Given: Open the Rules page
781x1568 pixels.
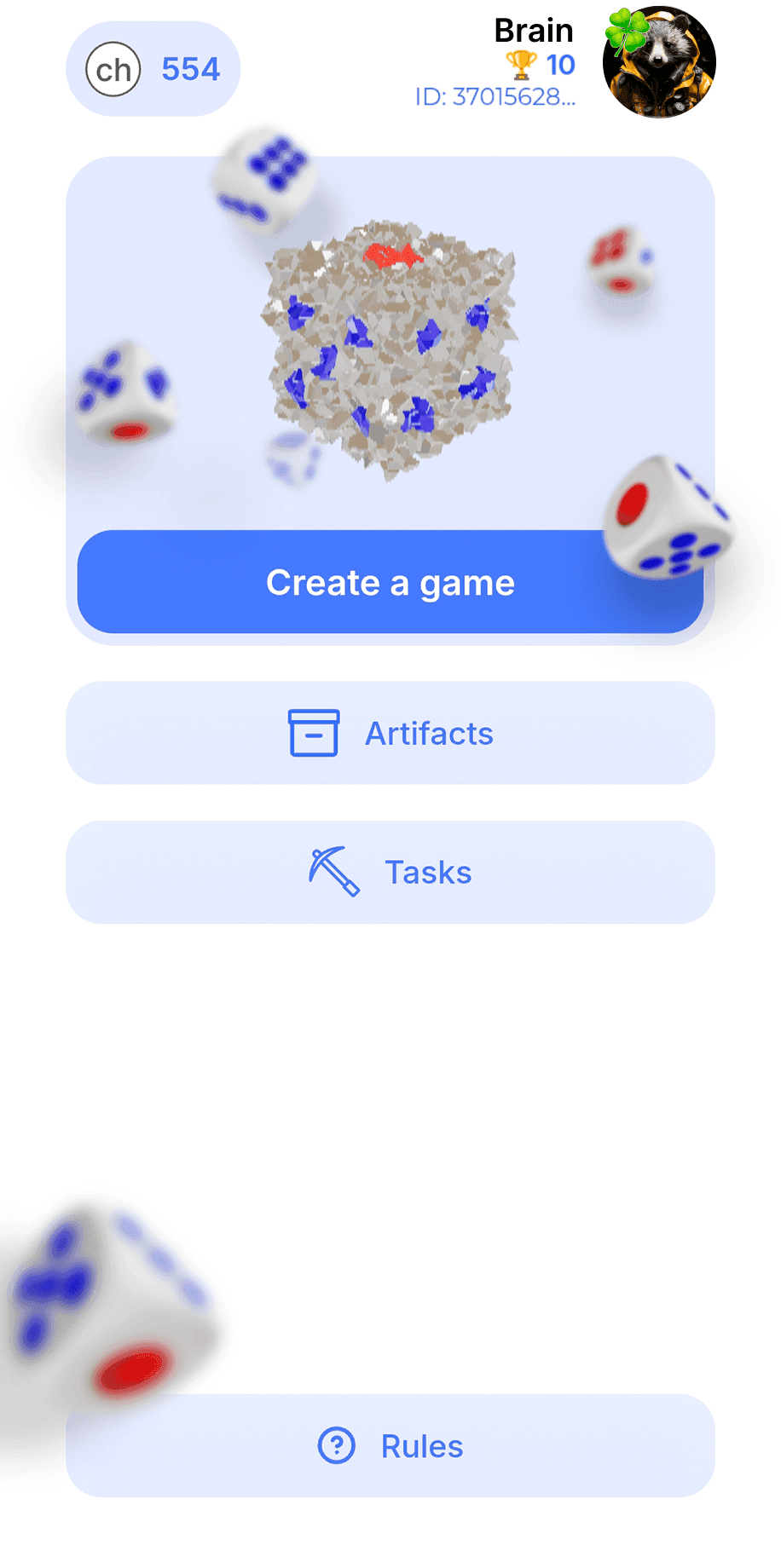Looking at the screenshot, I should (390, 1445).
